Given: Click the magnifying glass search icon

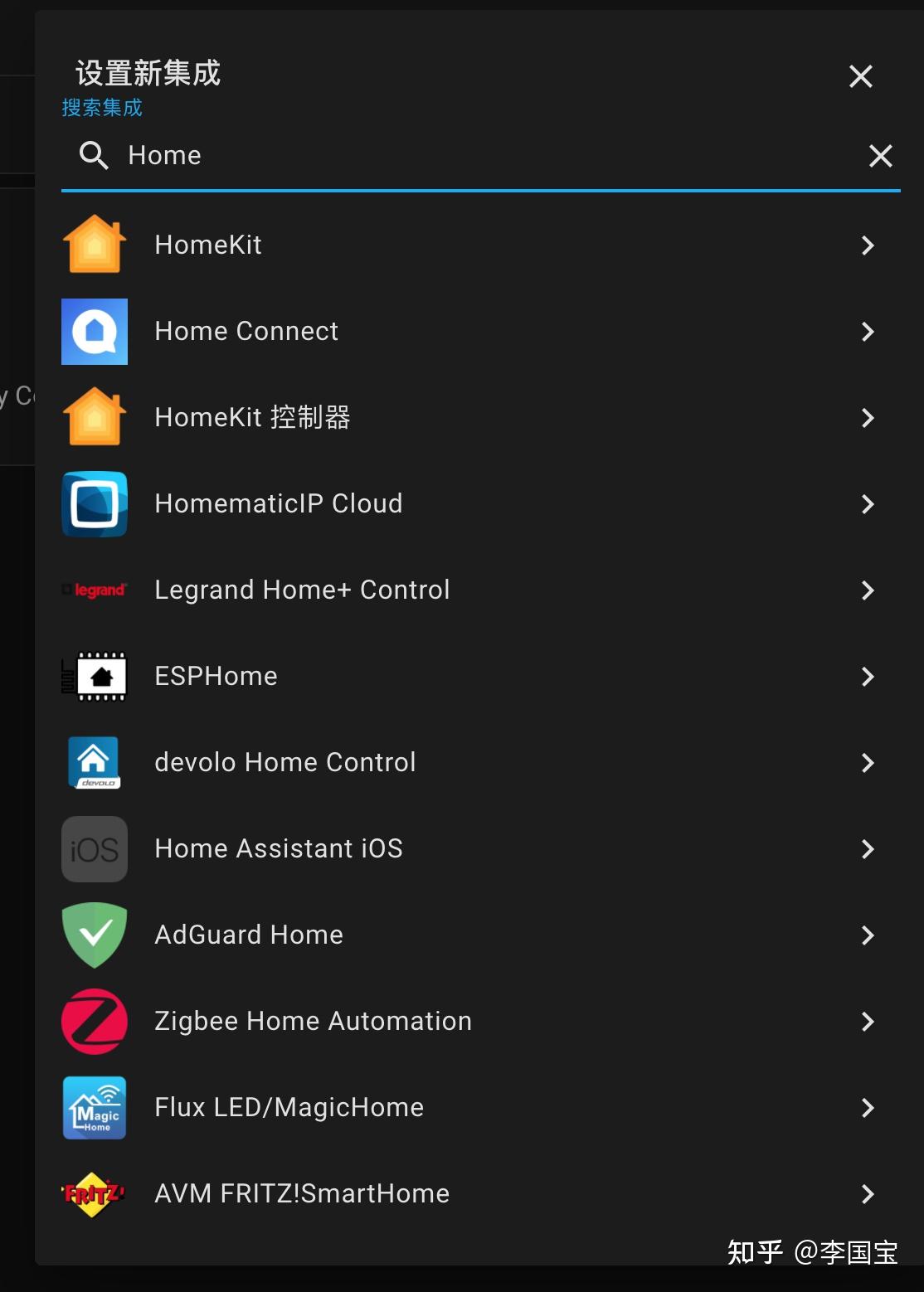Looking at the screenshot, I should 94,156.
